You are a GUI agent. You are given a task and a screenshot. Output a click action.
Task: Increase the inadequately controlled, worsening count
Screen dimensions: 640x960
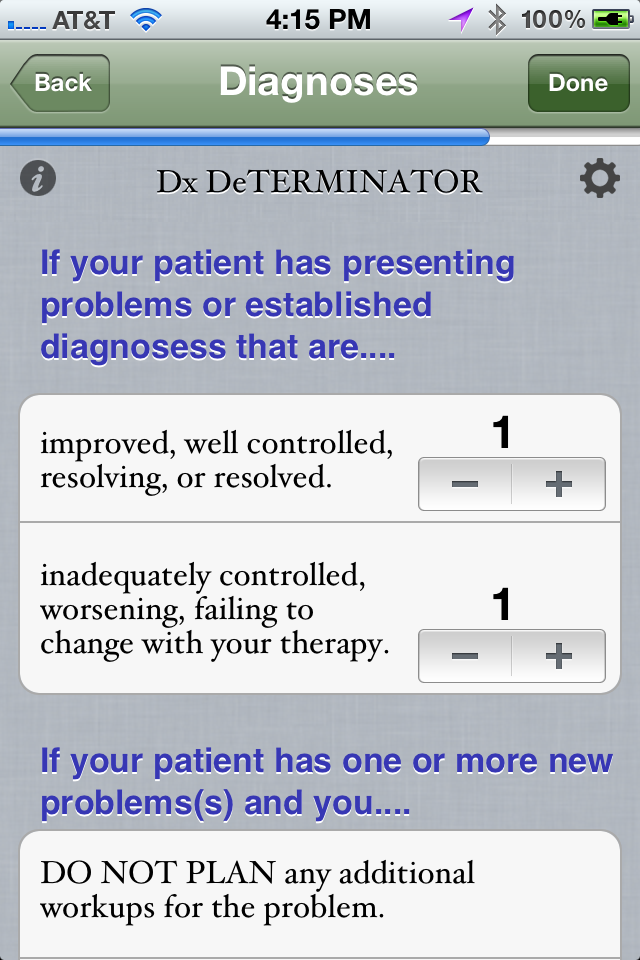tap(558, 656)
